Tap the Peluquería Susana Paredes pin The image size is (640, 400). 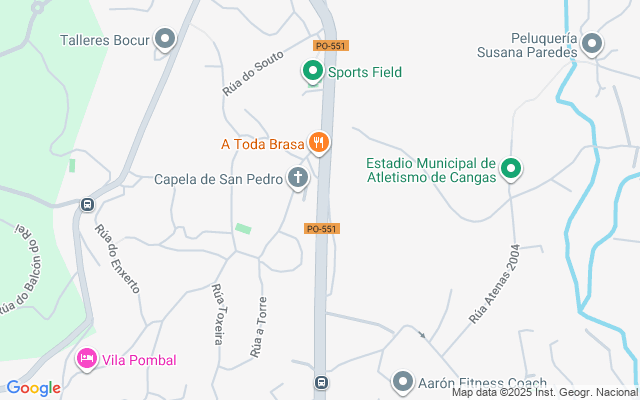[592, 44]
